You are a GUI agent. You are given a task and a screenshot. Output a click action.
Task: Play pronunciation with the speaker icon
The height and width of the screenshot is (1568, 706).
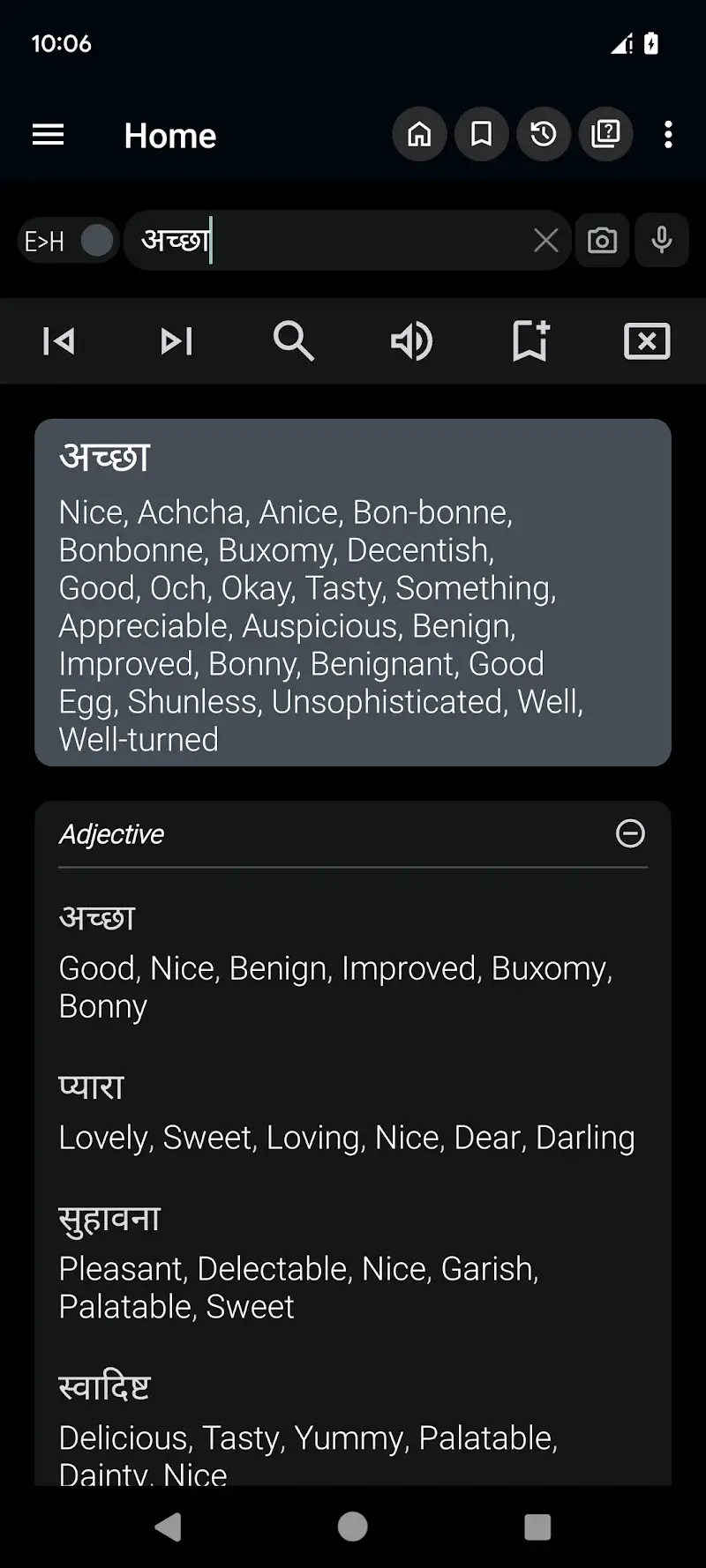click(411, 341)
